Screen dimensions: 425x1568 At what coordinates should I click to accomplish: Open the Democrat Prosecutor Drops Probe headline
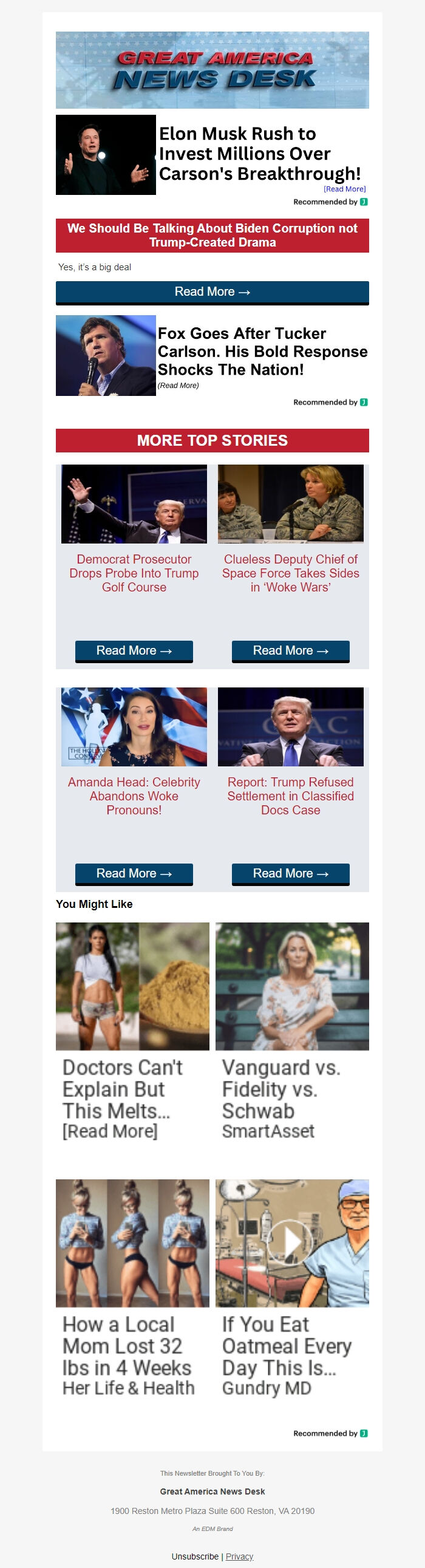[134, 573]
